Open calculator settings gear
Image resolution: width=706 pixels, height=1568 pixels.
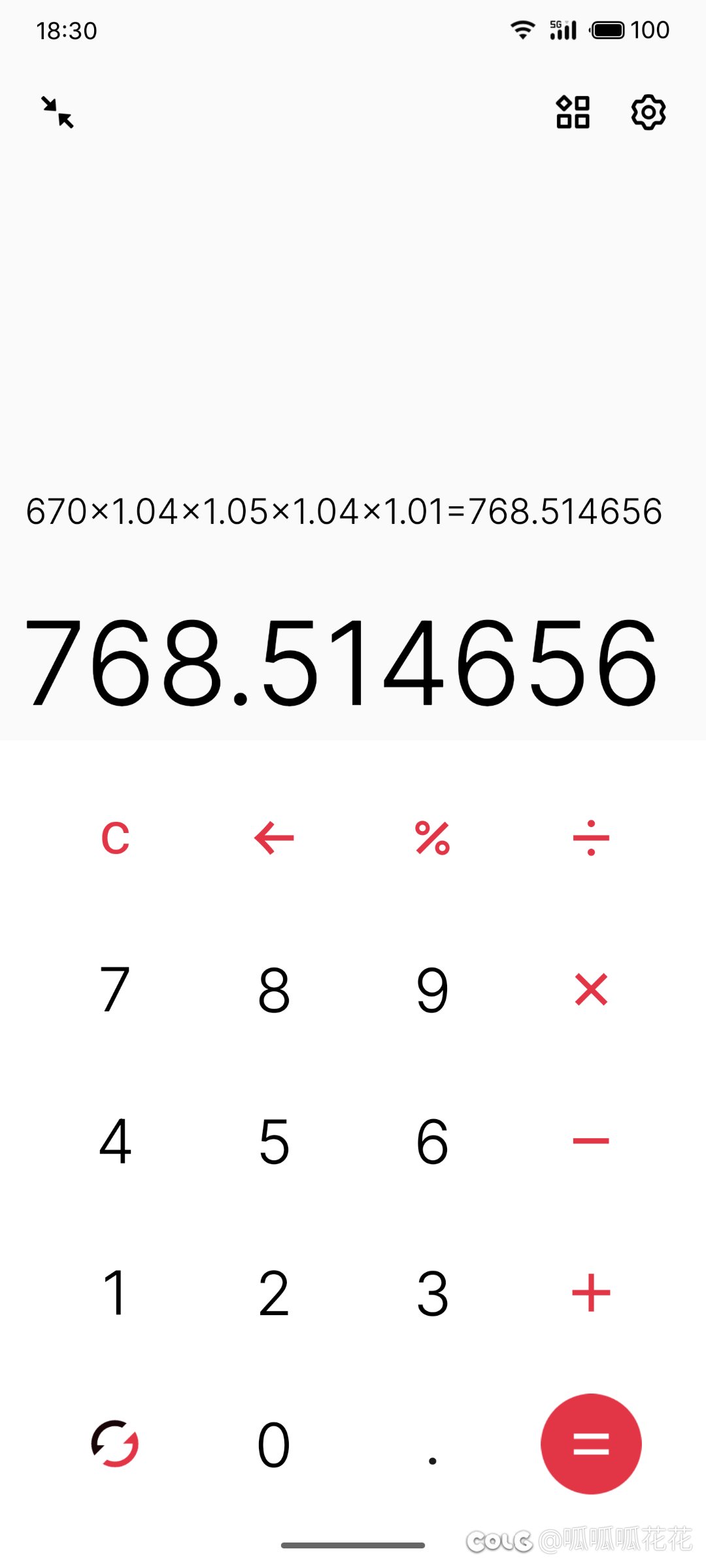tap(648, 112)
